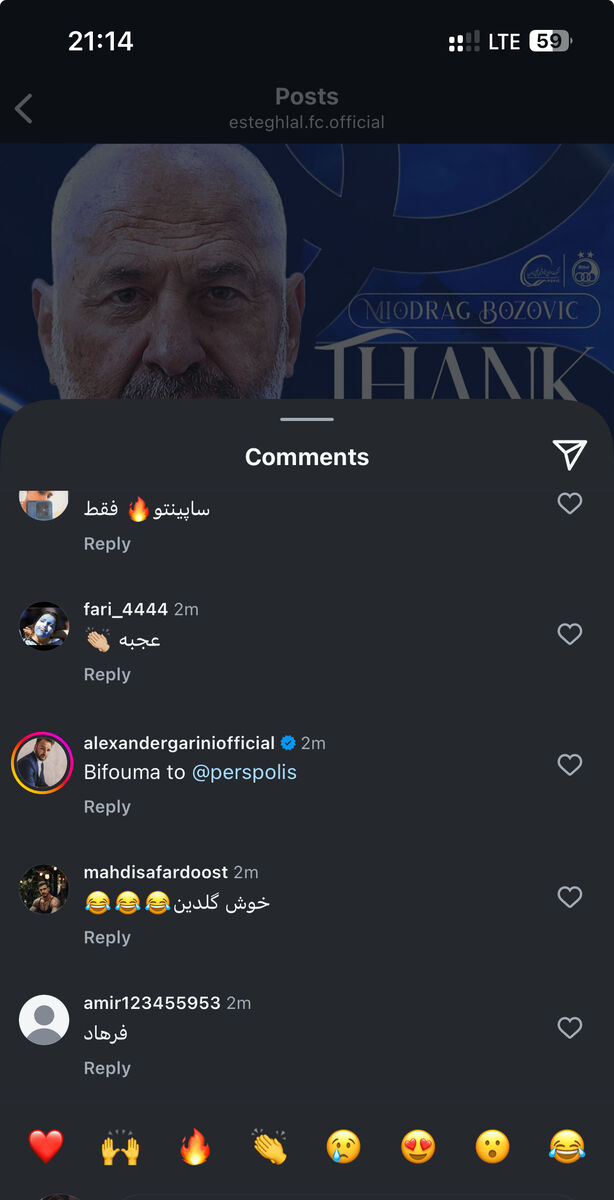614x1200 pixels.
Task: Open mahdisafardoost's profile avatar
Action: (43, 889)
